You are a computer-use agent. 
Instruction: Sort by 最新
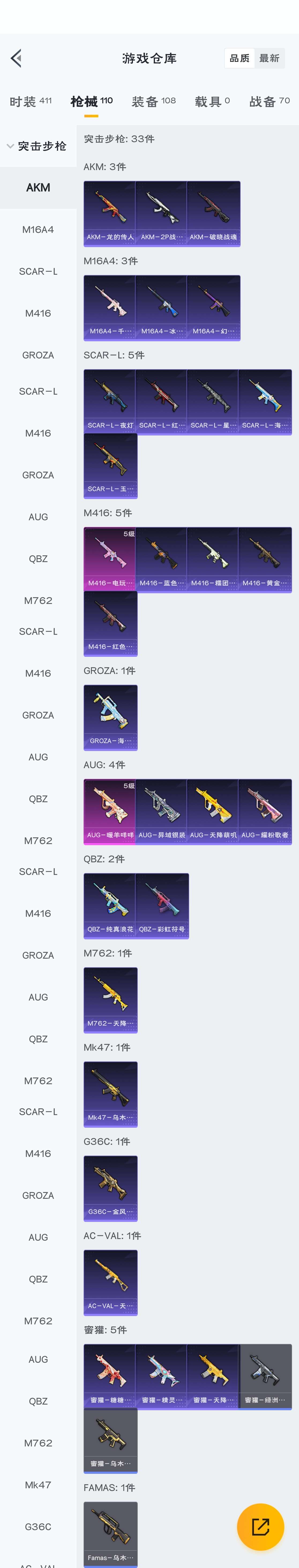269,58
